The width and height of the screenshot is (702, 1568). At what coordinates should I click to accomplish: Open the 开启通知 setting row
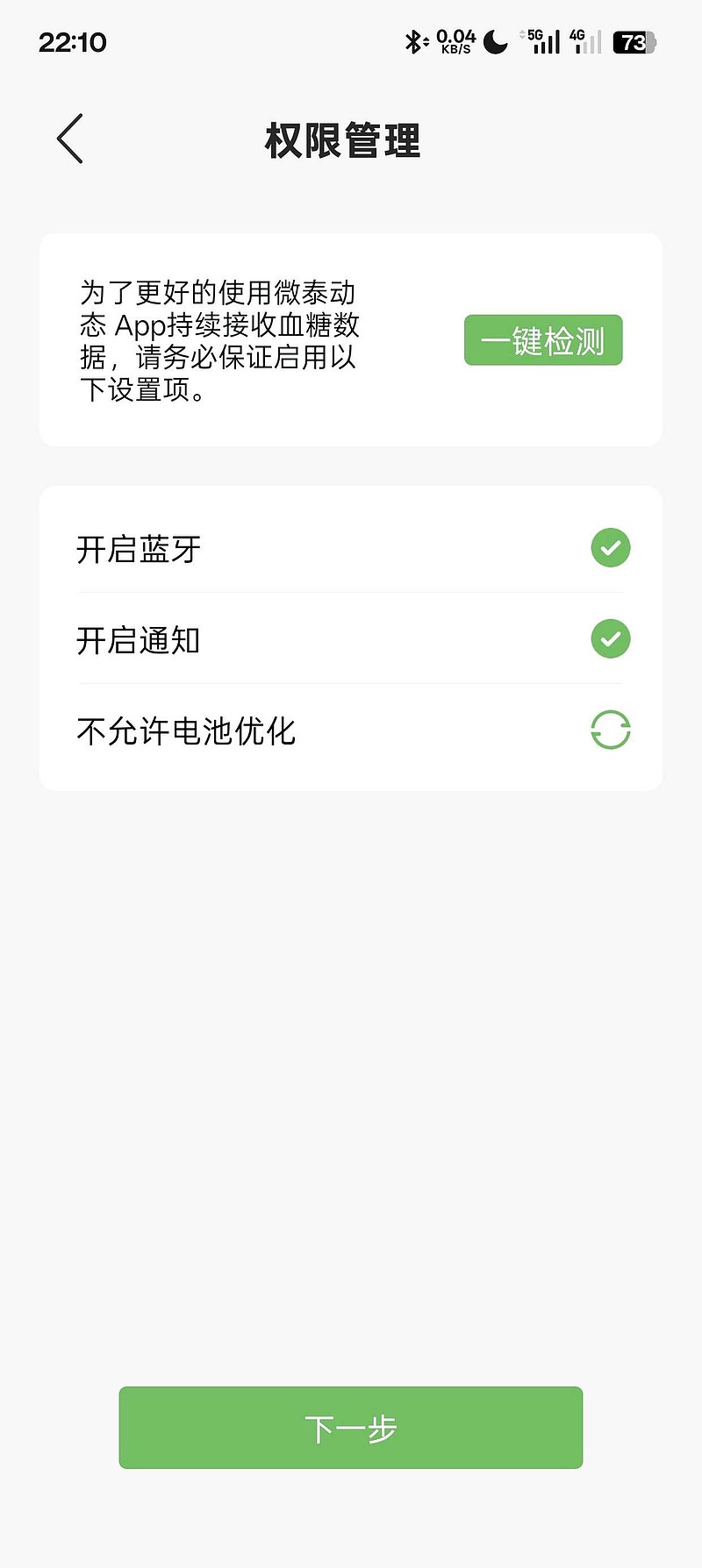[x=351, y=640]
